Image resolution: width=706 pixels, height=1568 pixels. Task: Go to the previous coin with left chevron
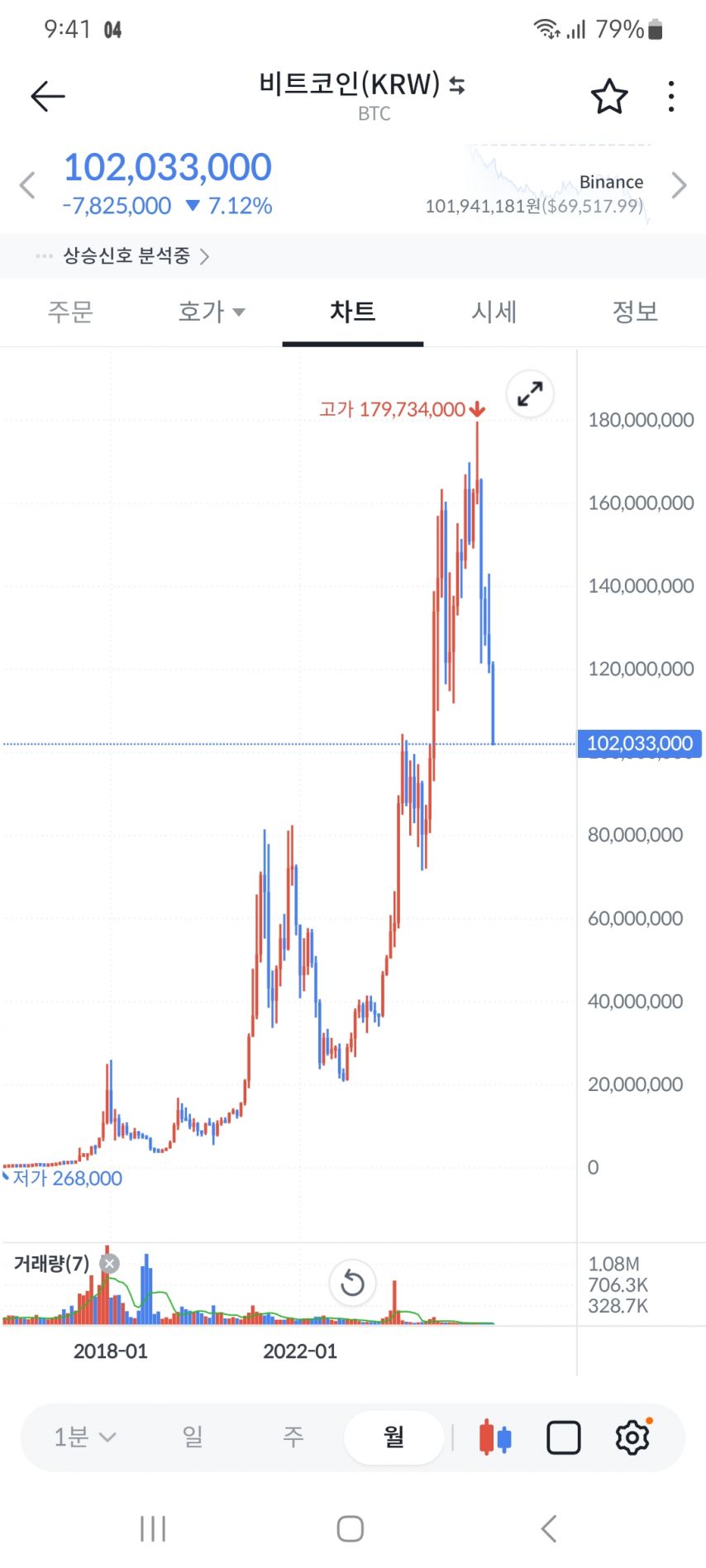pos(27,185)
